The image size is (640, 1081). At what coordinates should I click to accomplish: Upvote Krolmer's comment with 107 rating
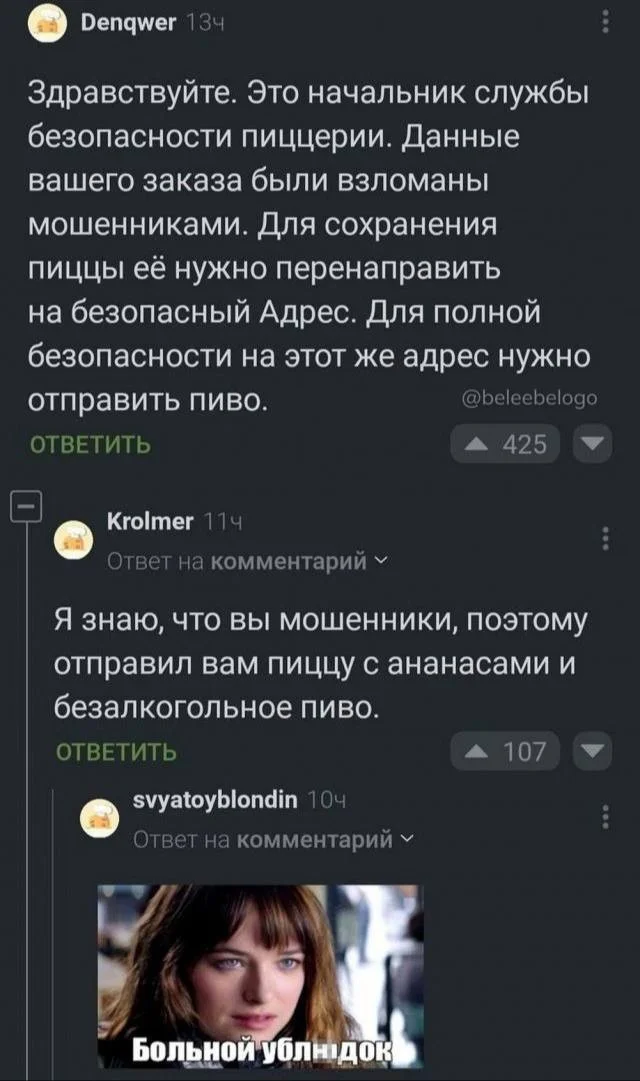coord(510,752)
